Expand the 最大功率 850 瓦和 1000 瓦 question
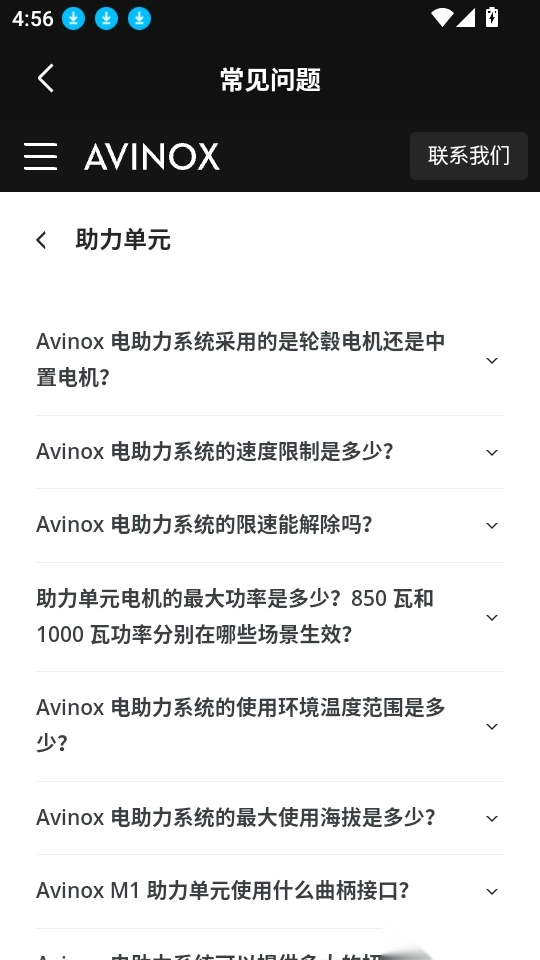This screenshot has width=540, height=960. (x=269, y=617)
